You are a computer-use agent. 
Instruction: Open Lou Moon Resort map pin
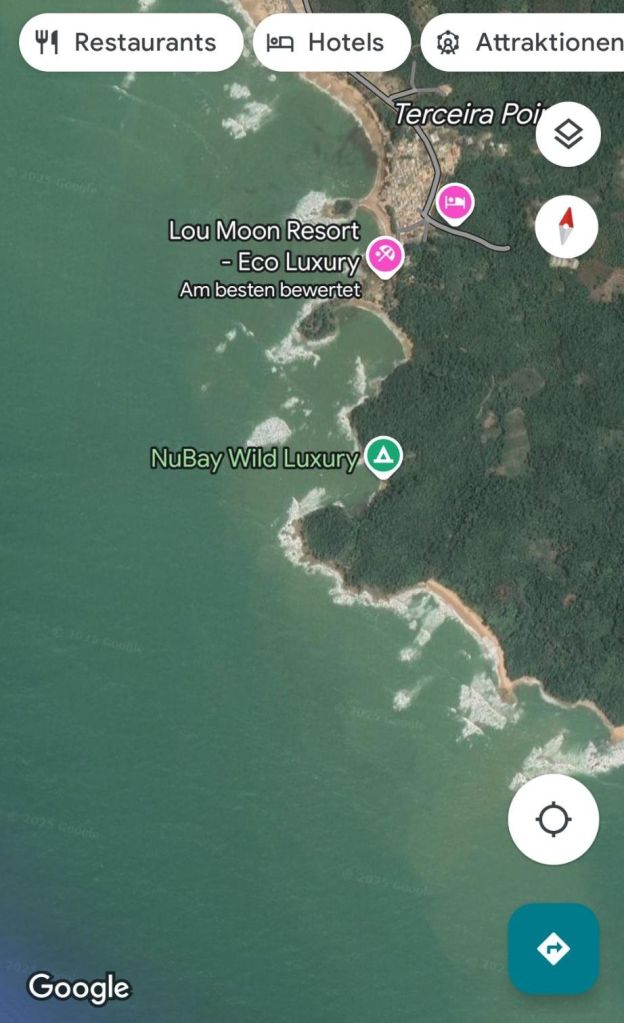pos(384,256)
